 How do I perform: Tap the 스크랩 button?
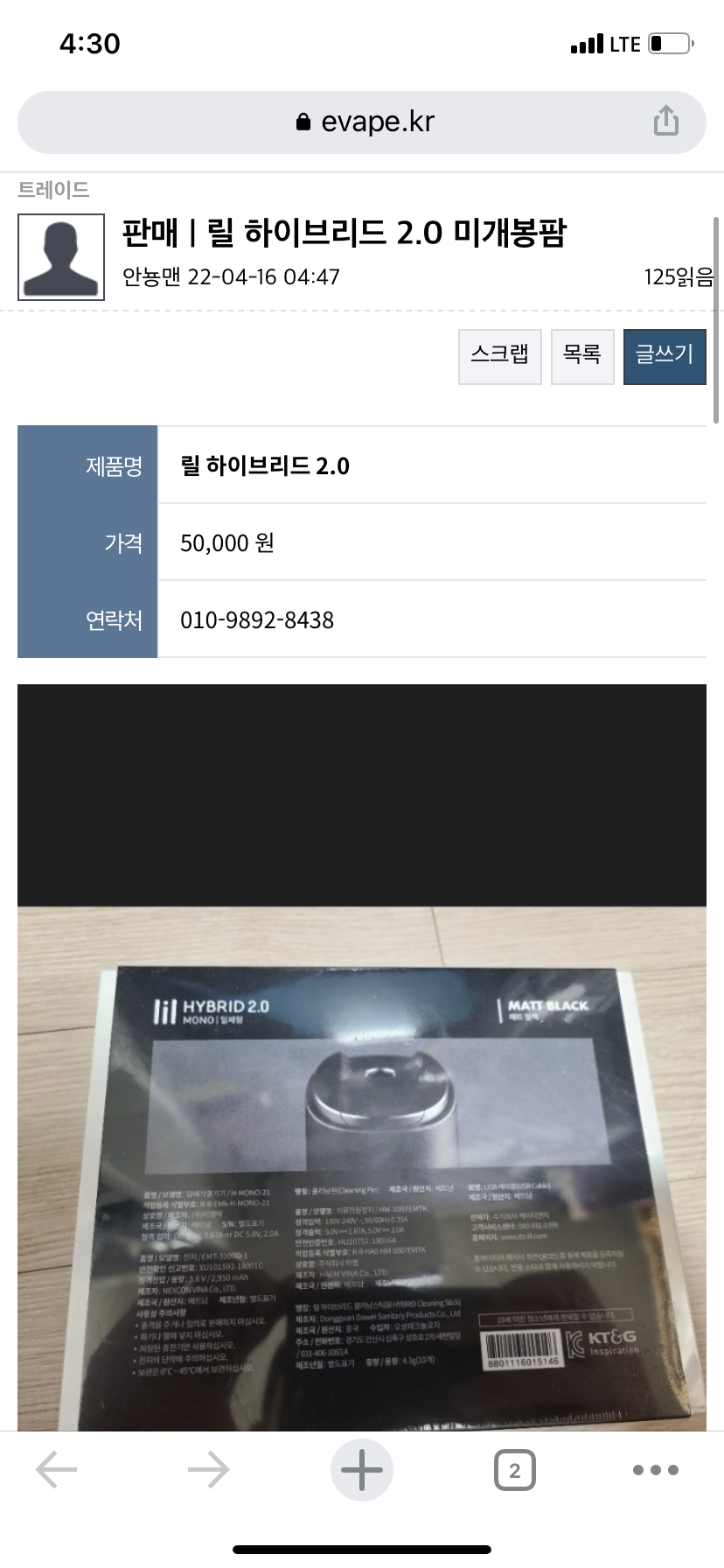[x=500, y=355]
